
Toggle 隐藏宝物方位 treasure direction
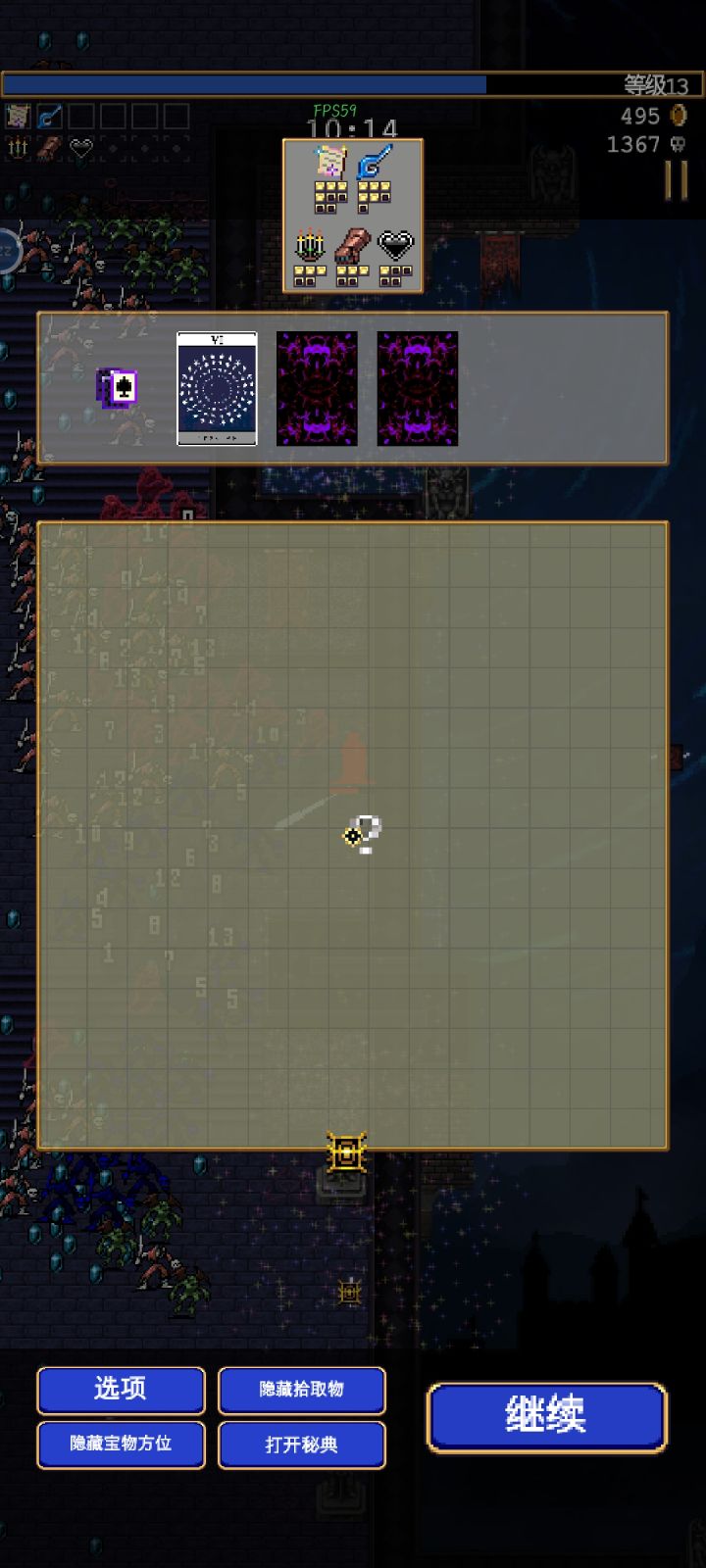[121, 1445]
